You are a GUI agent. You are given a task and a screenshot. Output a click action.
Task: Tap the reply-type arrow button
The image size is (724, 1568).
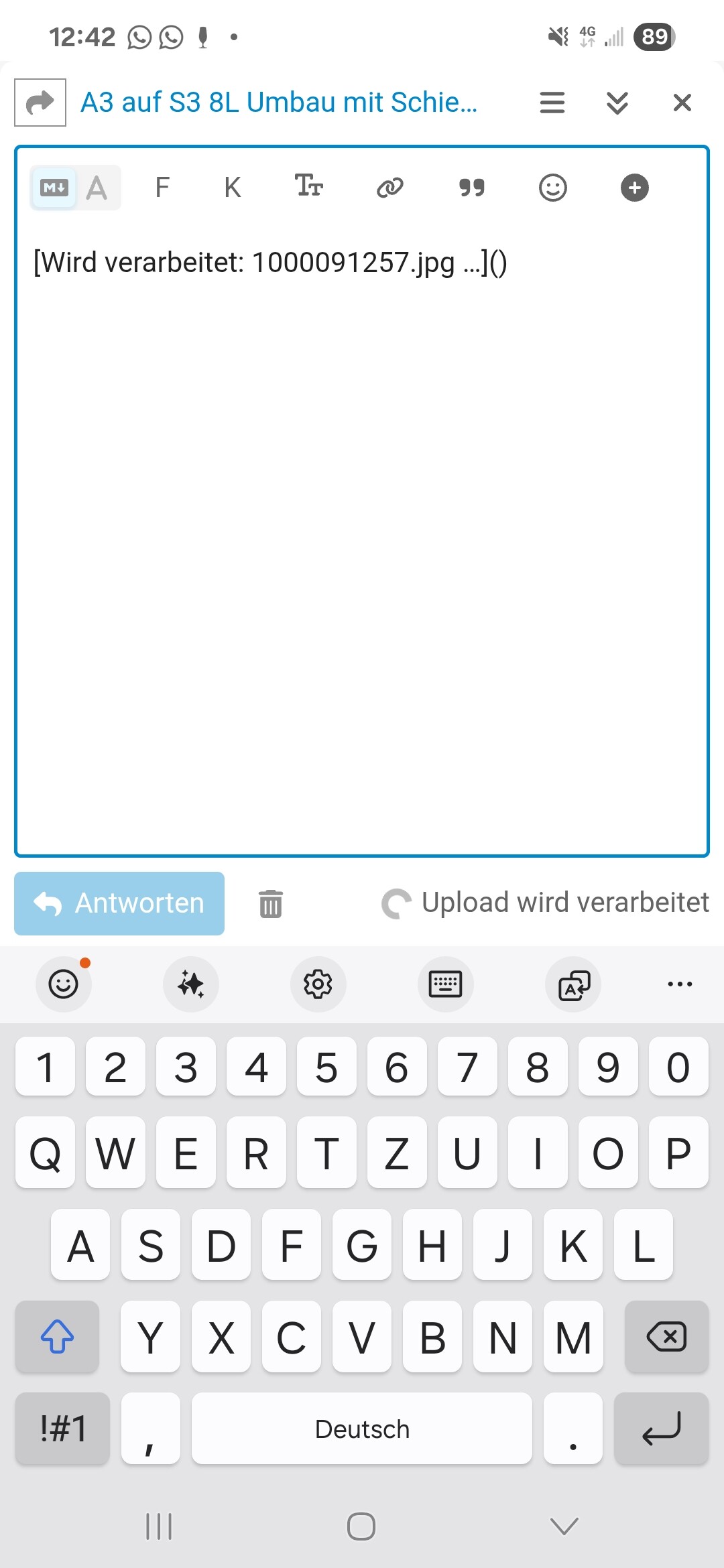40,103
